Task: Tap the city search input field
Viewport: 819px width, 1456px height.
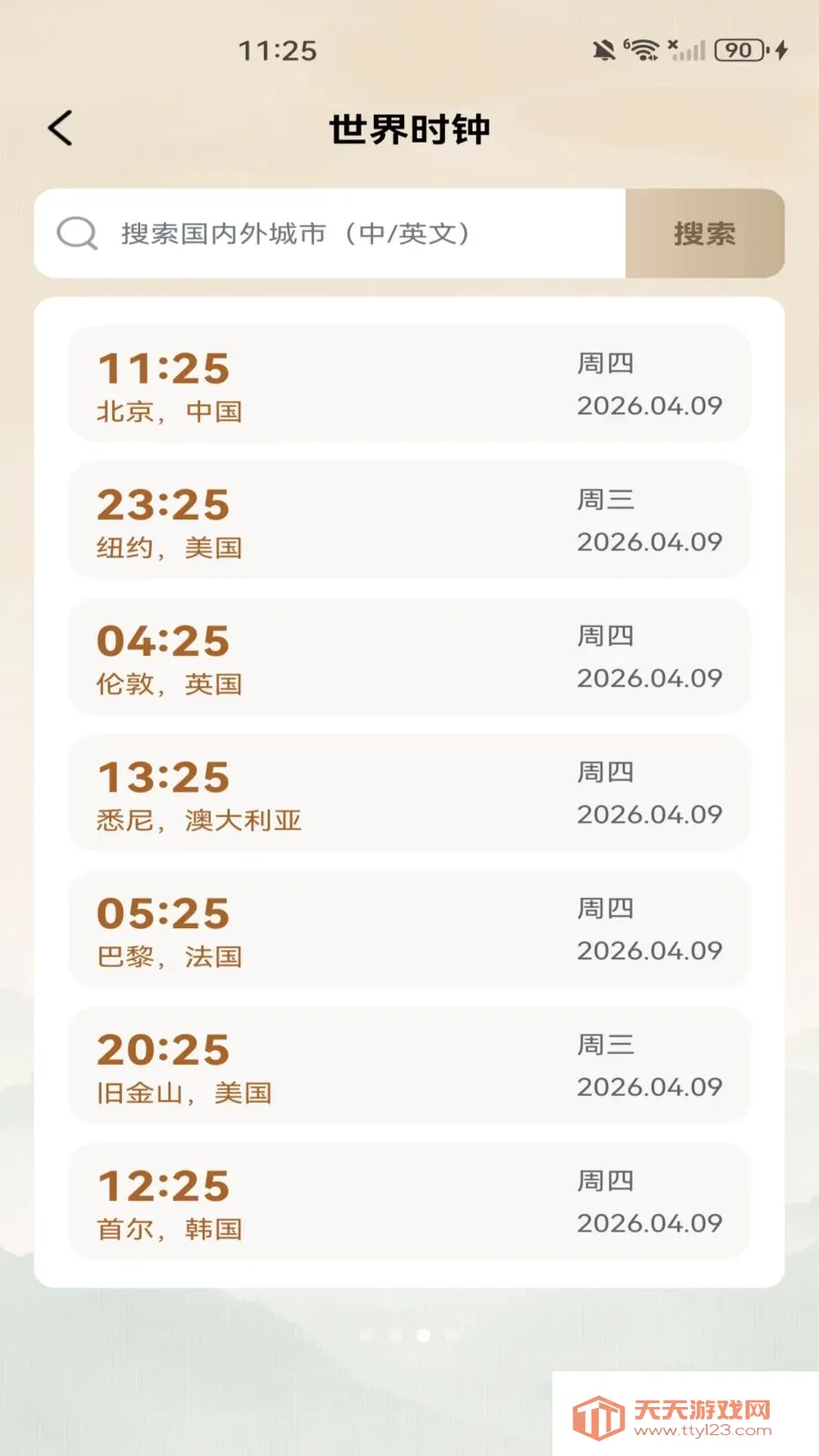Action: (330, 233)
